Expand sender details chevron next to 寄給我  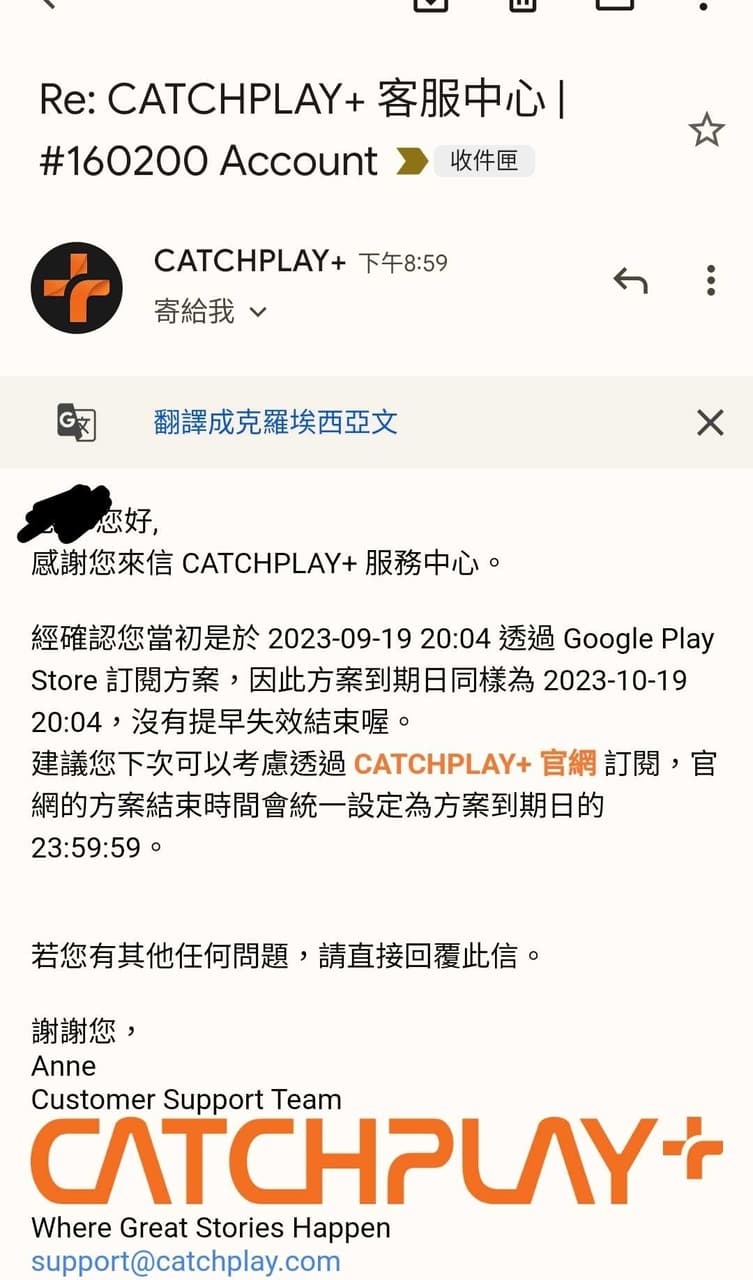258,312
